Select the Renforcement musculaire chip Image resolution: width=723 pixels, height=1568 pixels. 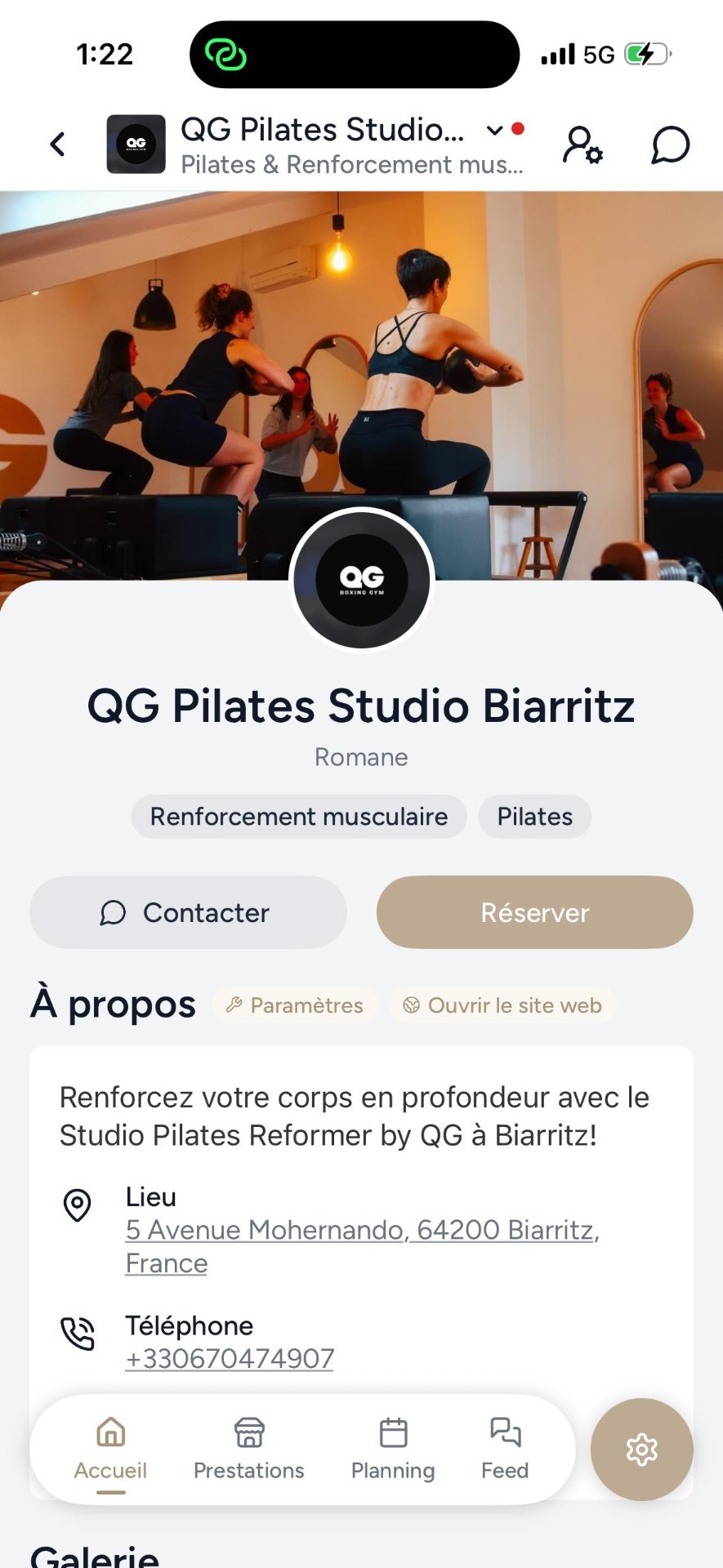pyautogui.click(x=299, y=817)
